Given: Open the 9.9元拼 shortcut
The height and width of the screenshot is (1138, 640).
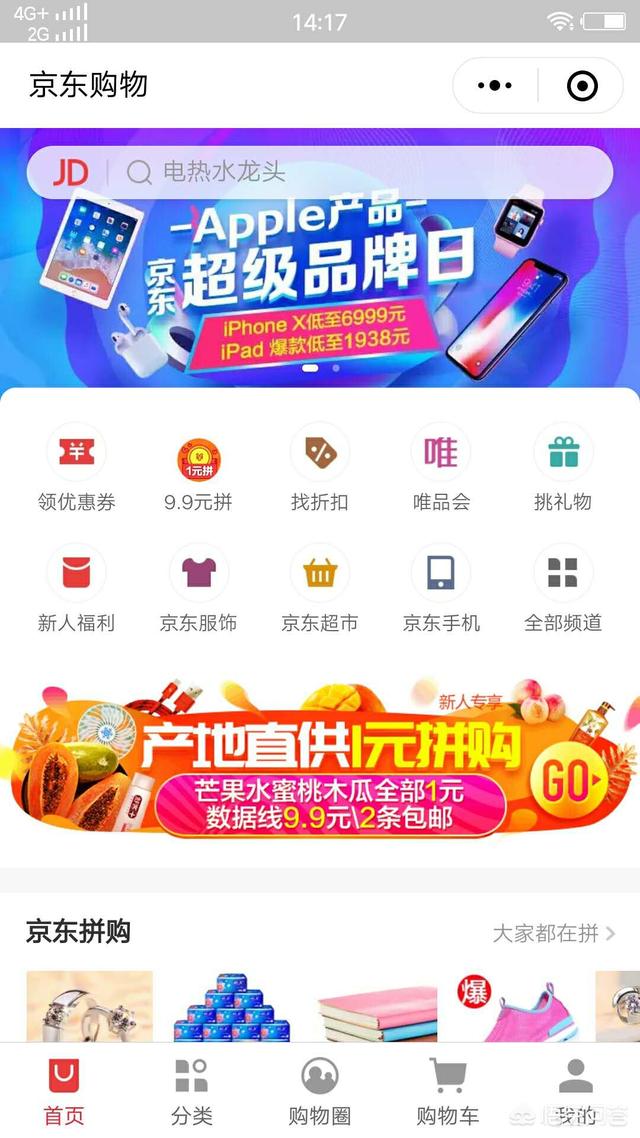Looking at the screenshot, I should coord(198,468).
